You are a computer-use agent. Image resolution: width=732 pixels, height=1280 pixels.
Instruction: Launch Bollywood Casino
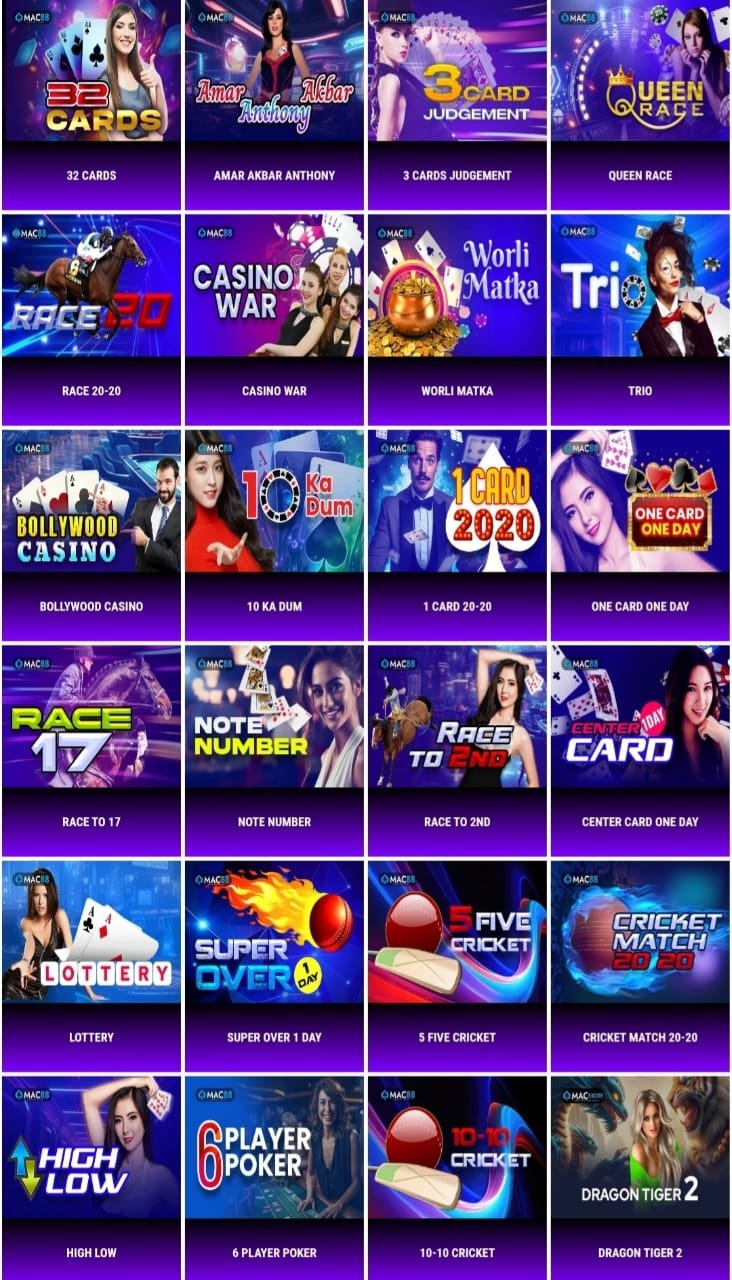[x=91, y=535]
